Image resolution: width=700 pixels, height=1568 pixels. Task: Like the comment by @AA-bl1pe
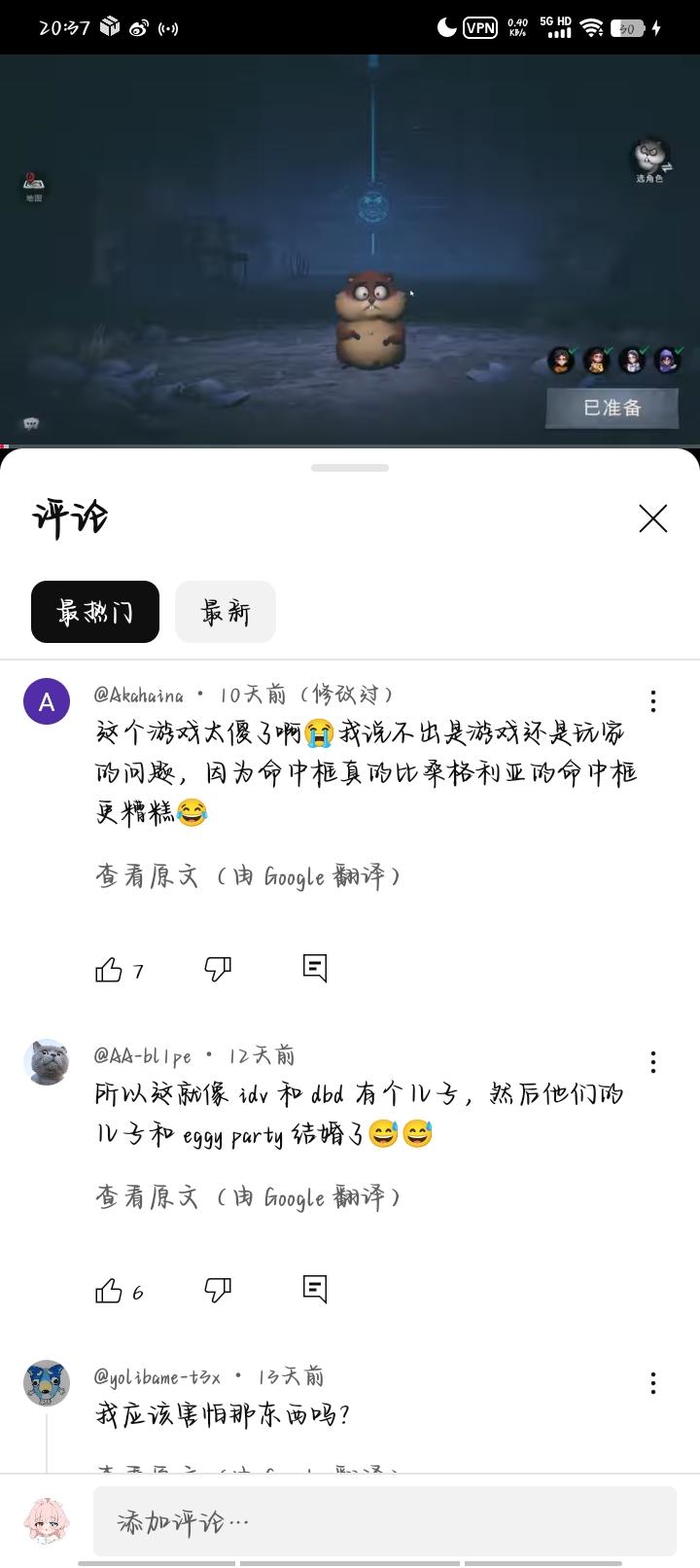109,1291
